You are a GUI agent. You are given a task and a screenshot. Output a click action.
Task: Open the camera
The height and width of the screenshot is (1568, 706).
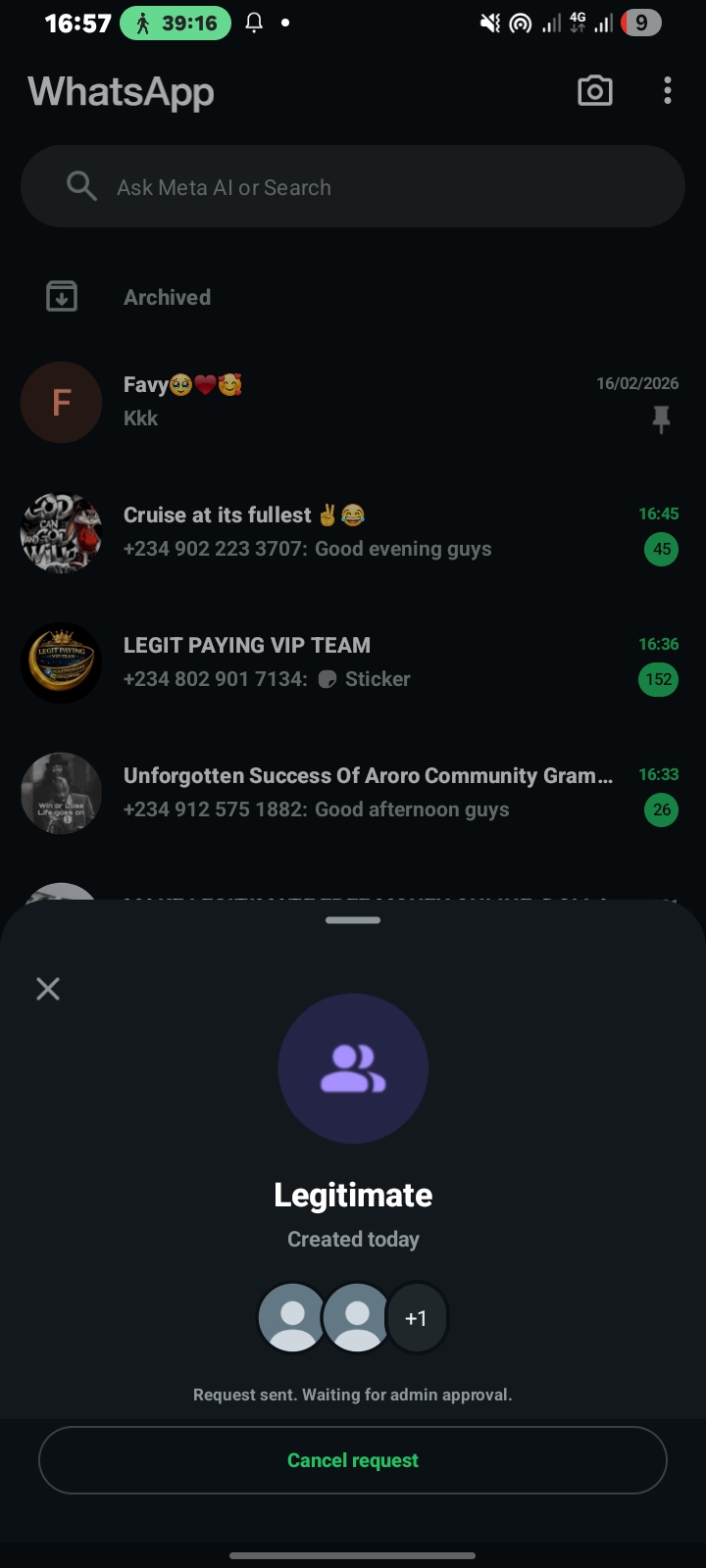(594, 91)
